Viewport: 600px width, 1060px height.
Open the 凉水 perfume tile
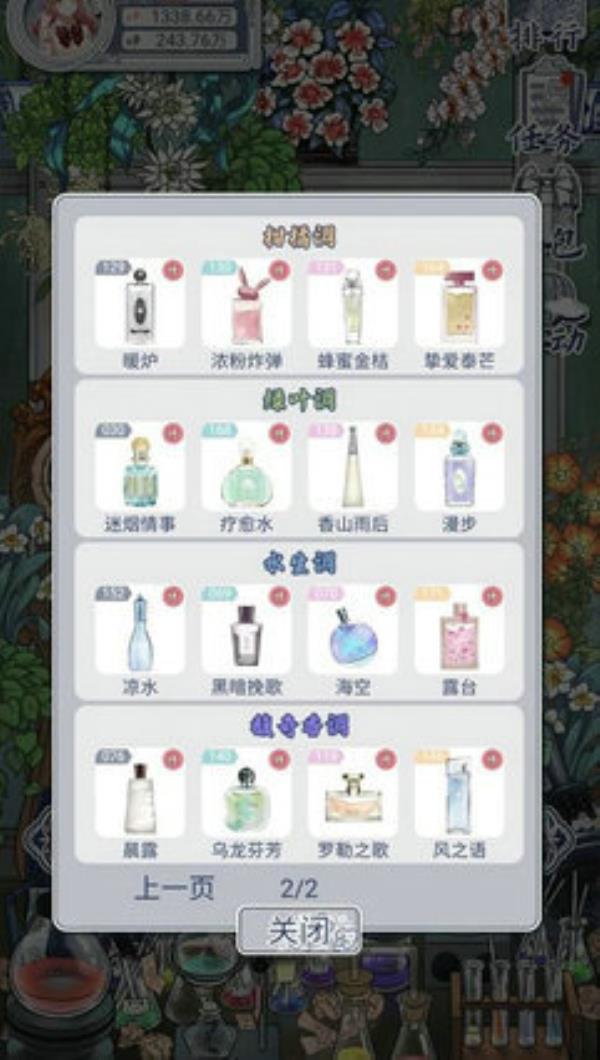pos(140,633)
